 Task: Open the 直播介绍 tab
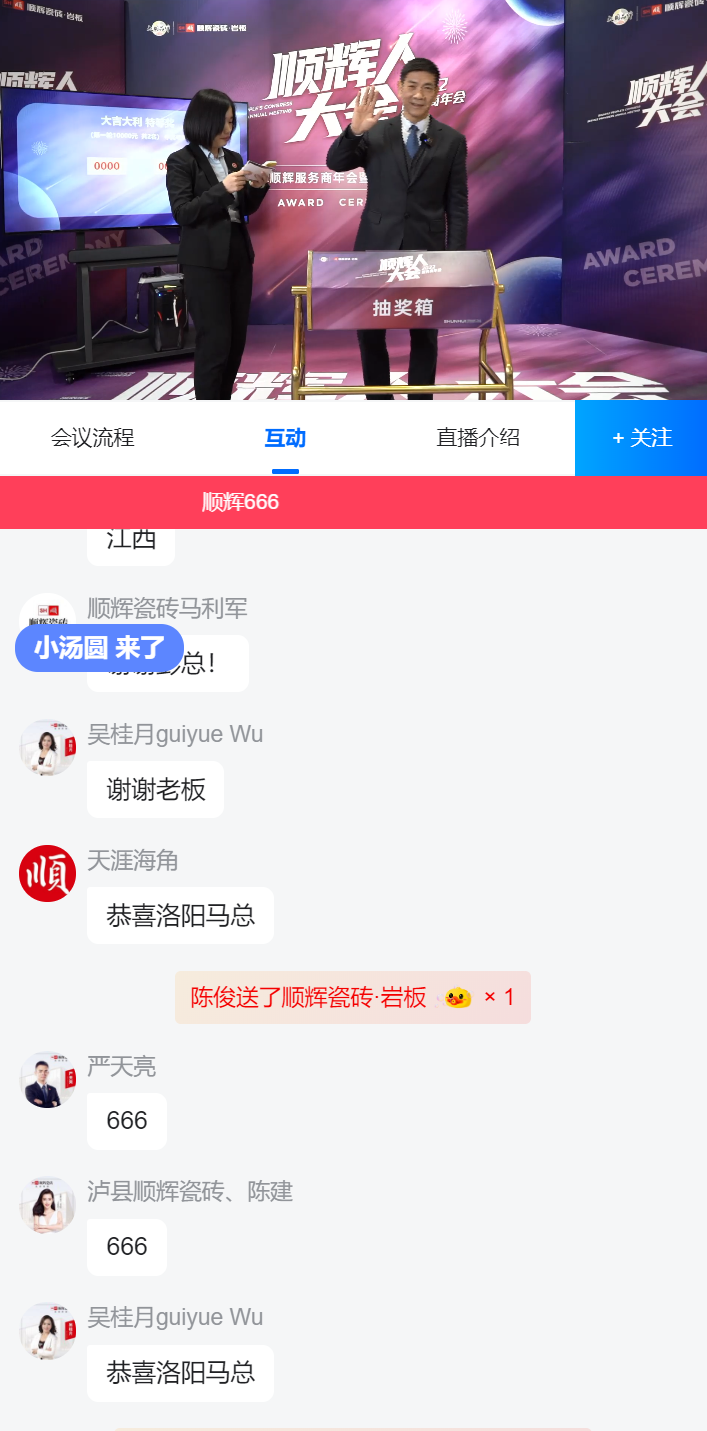click(477, 438)
